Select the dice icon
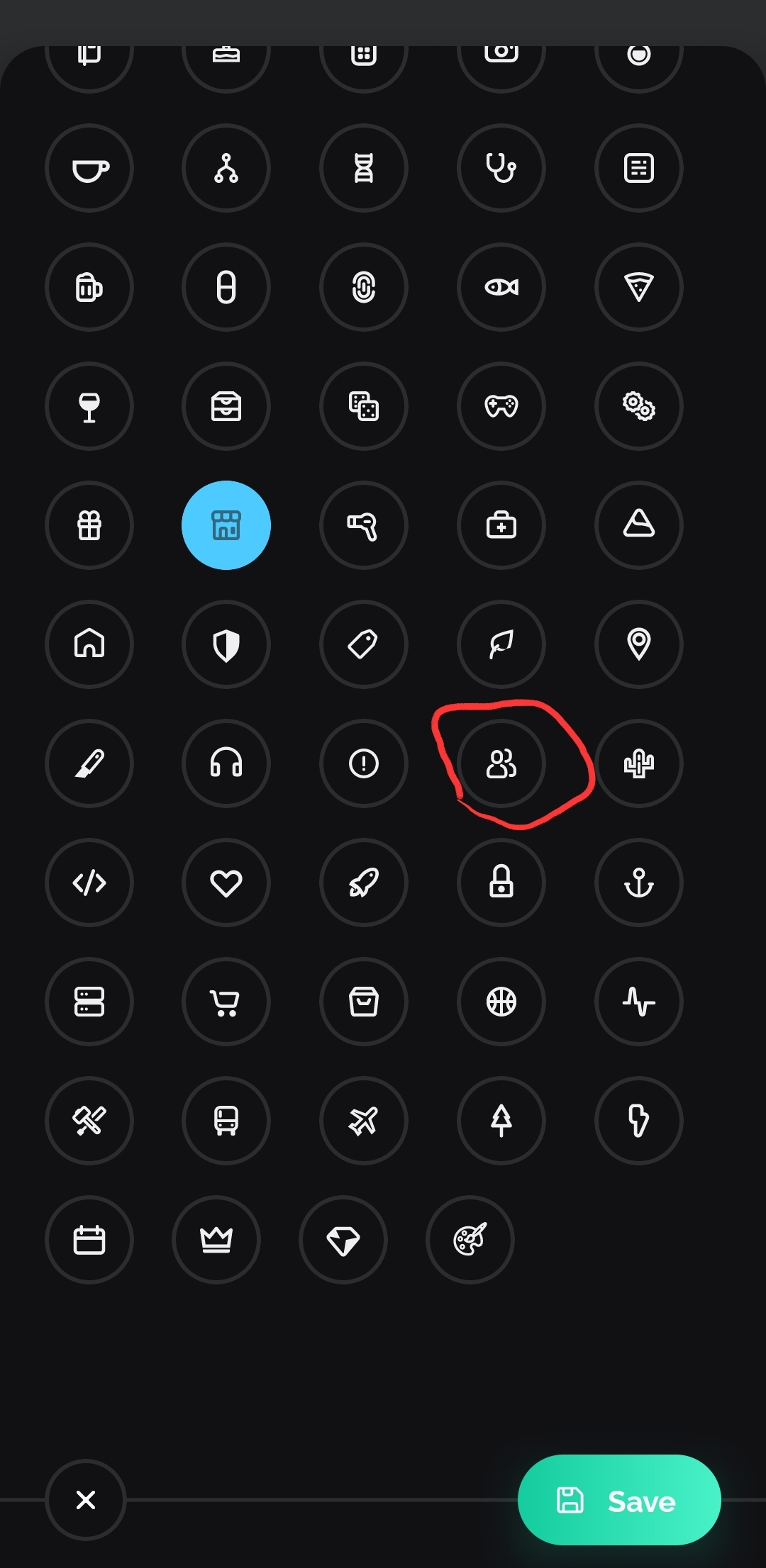Viewport: 766px width, 1568px height. point(364,407)
